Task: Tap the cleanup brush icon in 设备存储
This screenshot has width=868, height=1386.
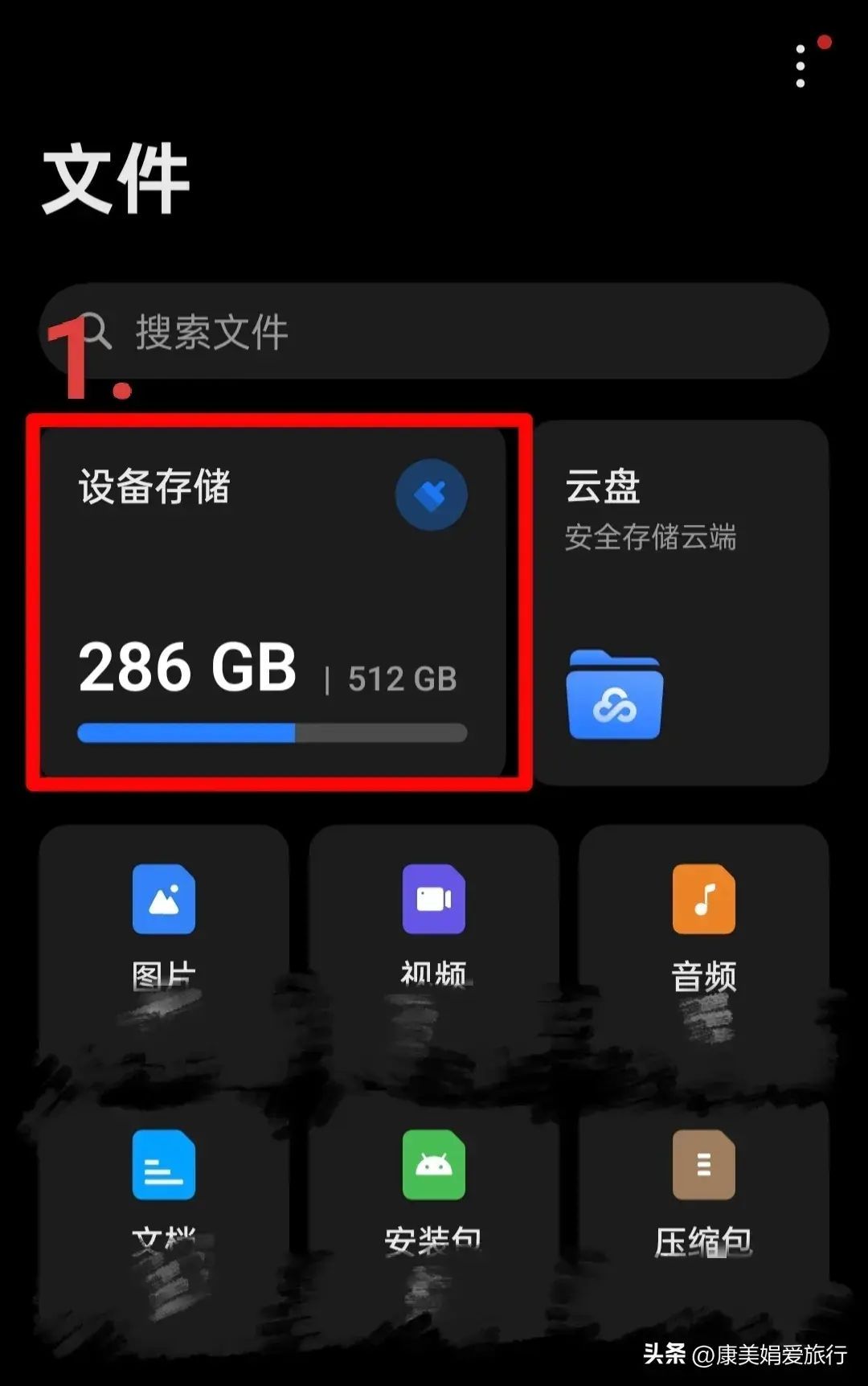Action: point(432,494)
